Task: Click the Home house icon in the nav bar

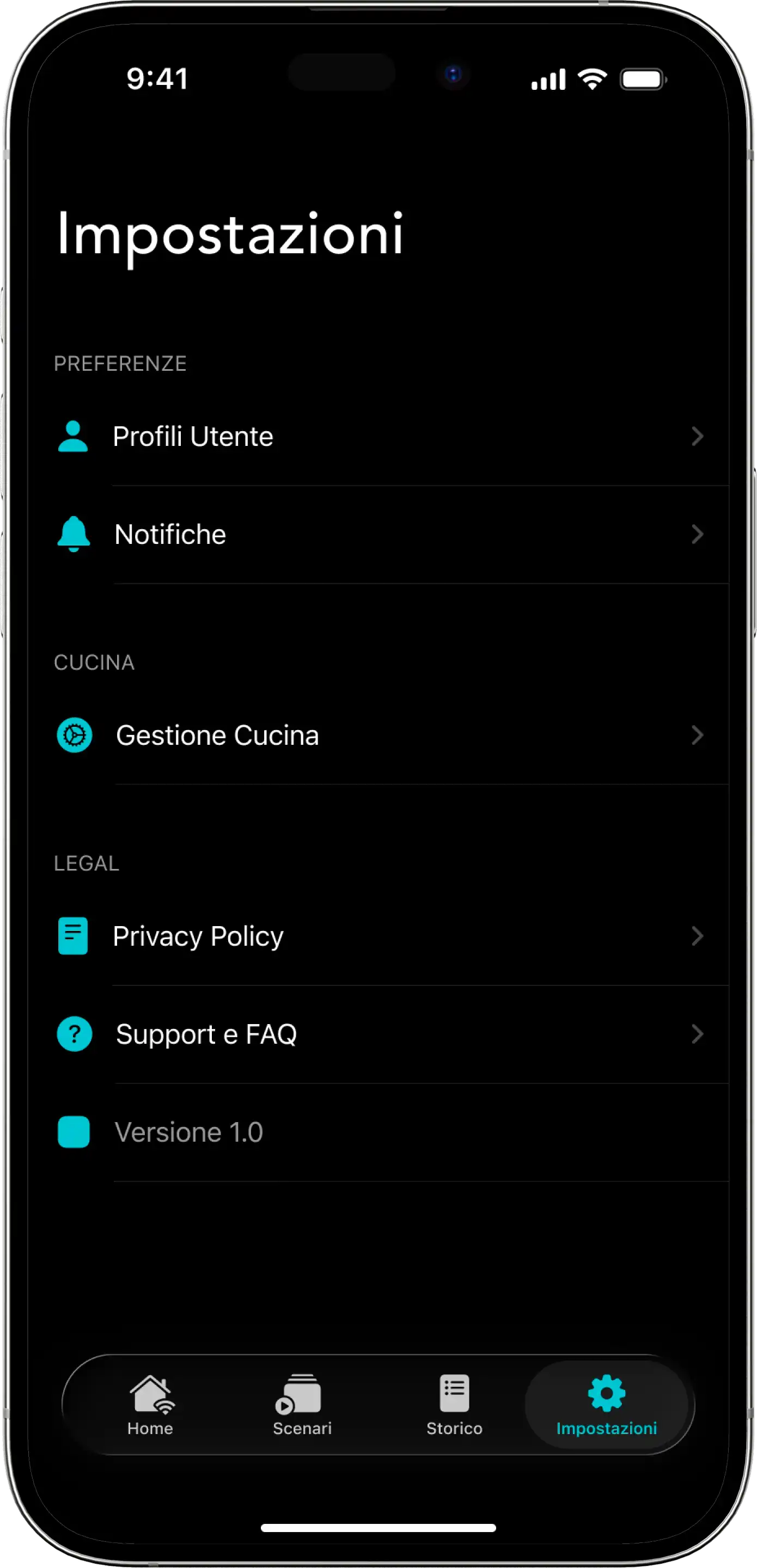Action: pyautogui.click(x=150, y=1392)
